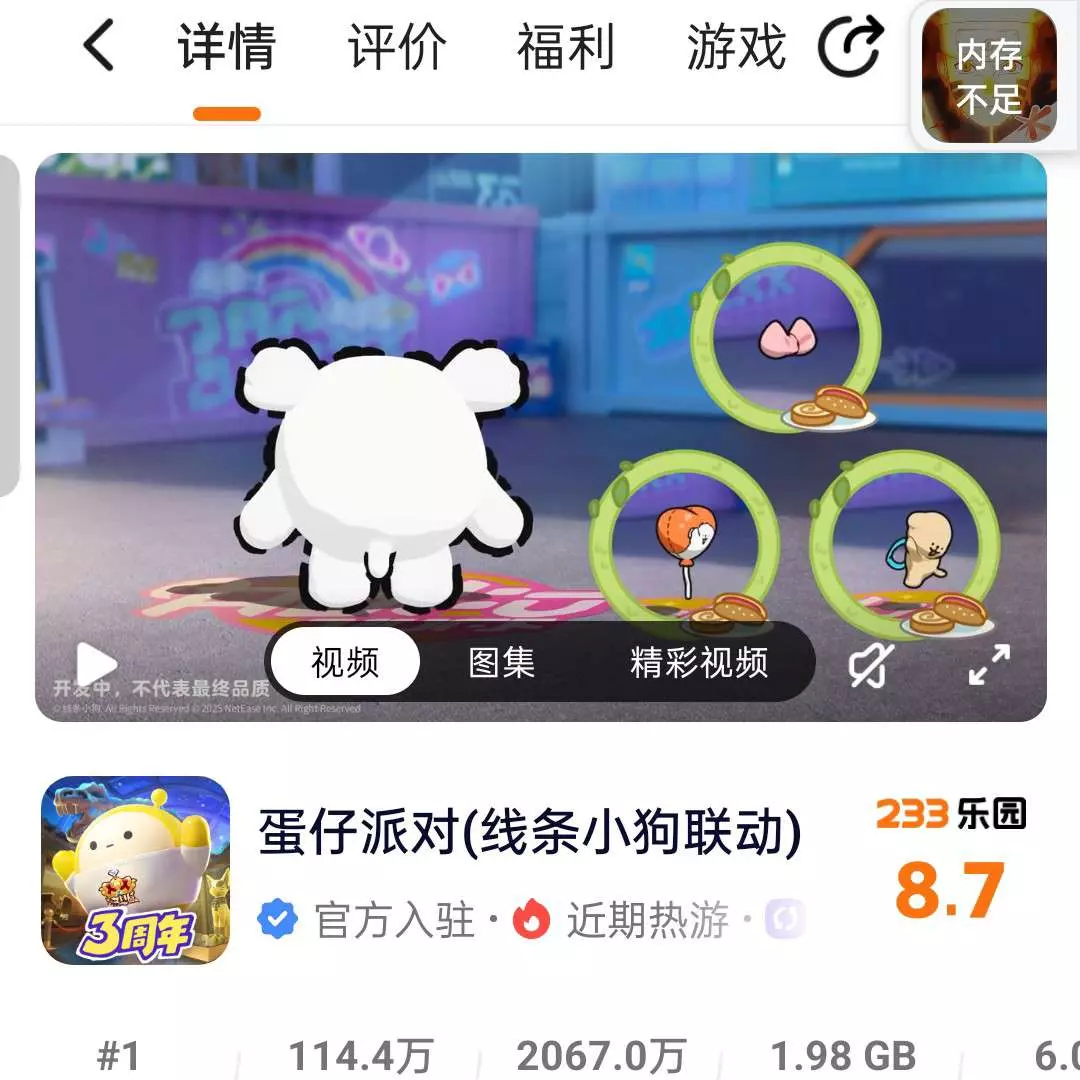Switch to the 评价 tab

click(396, 47)
